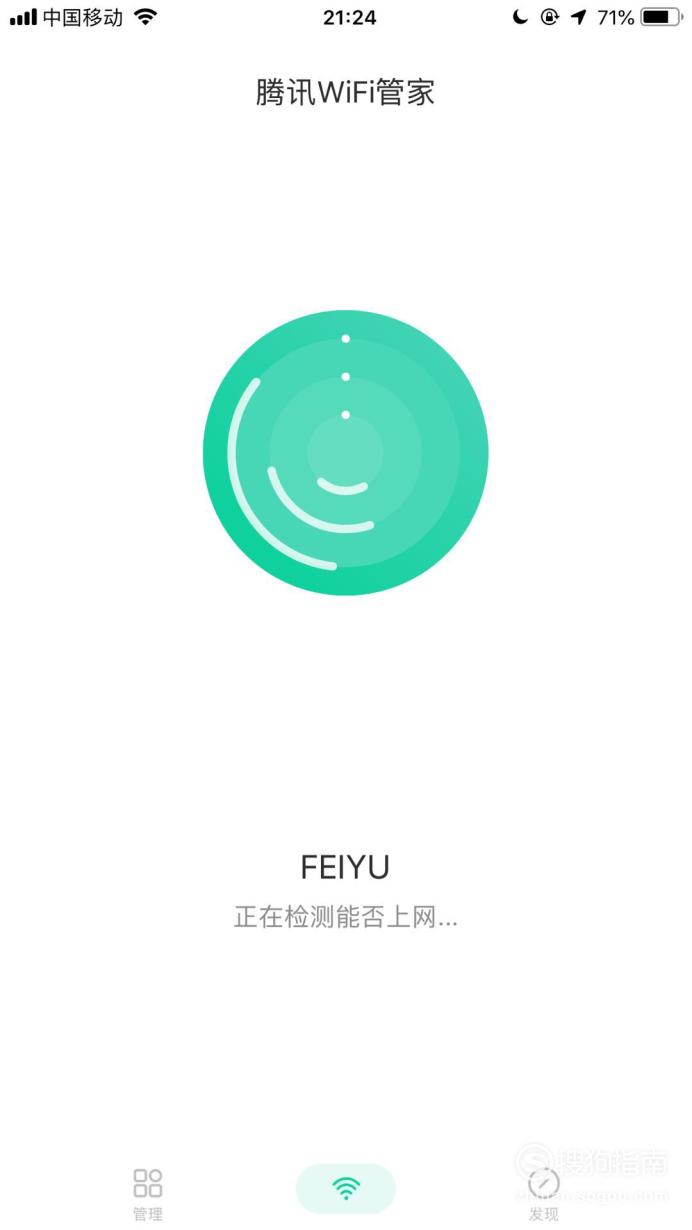This screenshot has height=1230, width=692.
Task: Switch to the 管理 tab
Action: tap(148, 1194)
